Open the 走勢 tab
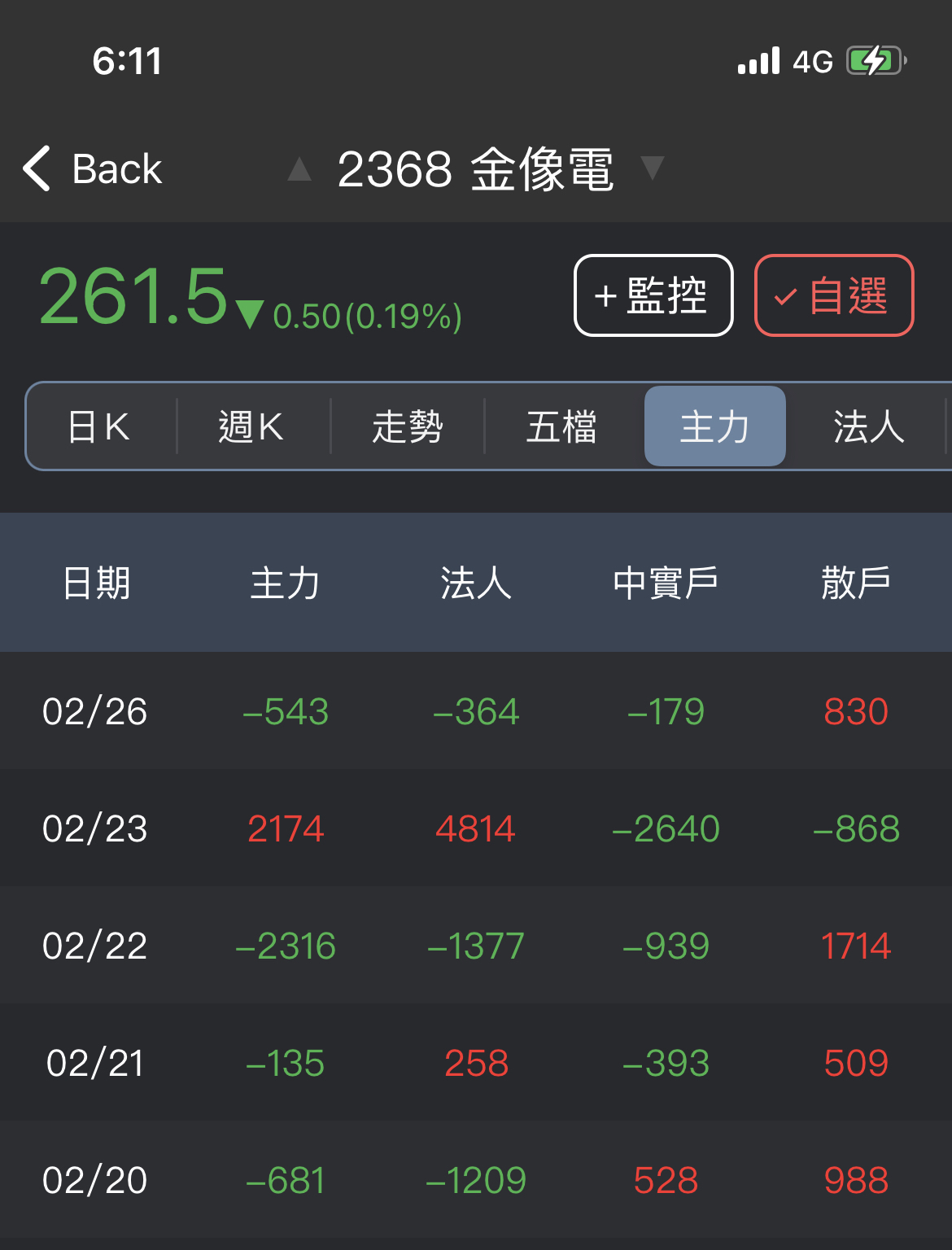This screenshot has height=1250, width=952. (407, 426)
